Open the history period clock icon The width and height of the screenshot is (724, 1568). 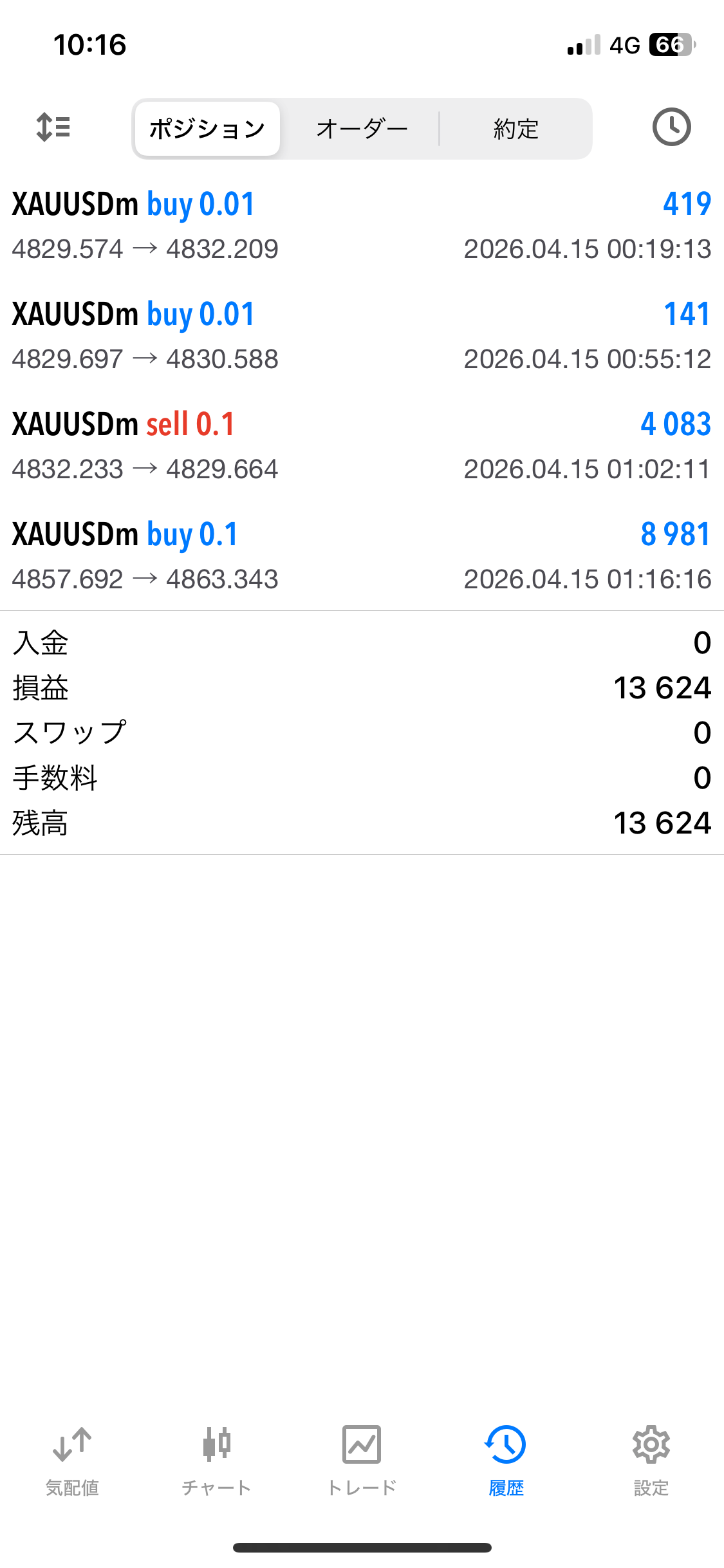671,127
